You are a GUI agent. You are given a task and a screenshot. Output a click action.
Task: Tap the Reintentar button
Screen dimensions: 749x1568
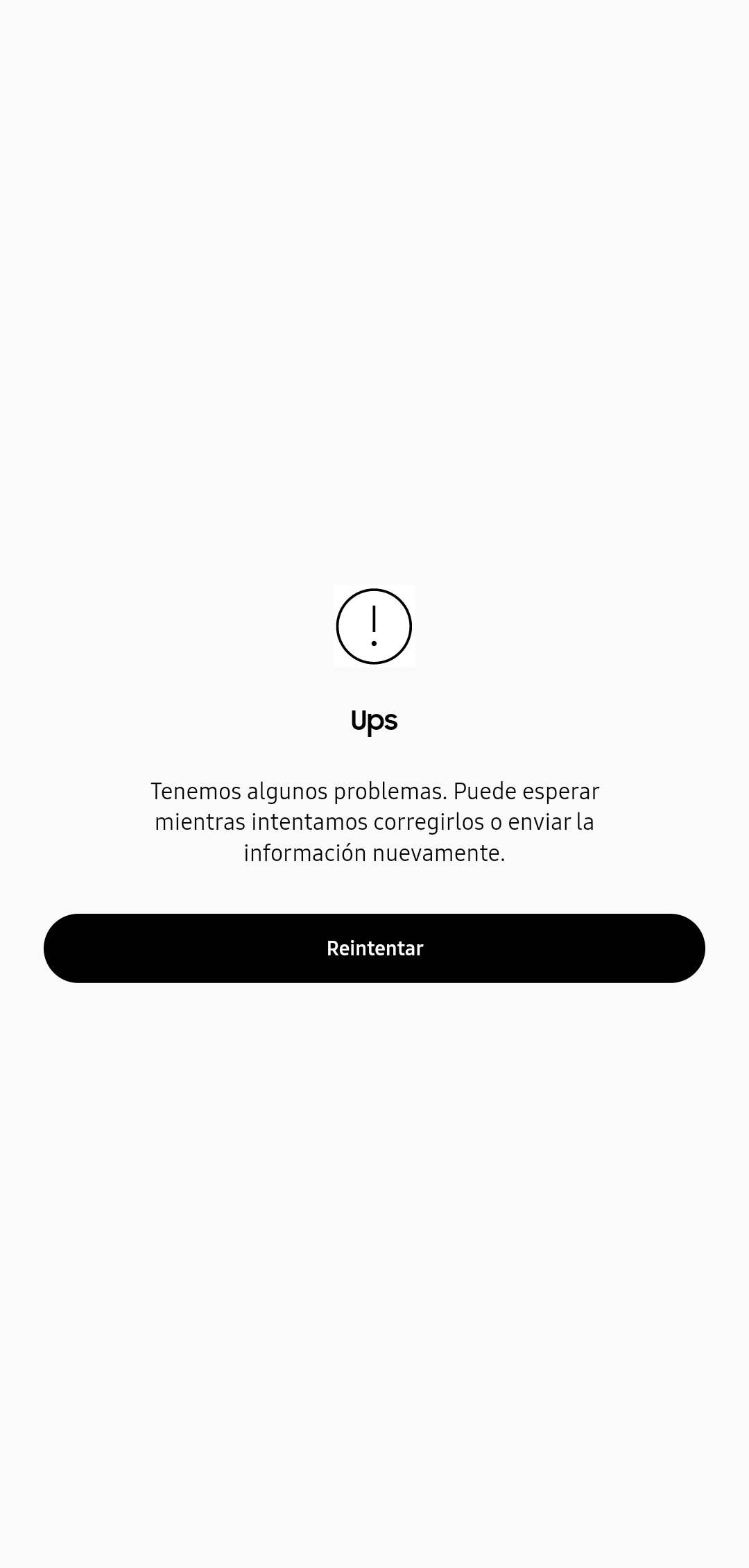pos(374,948)
